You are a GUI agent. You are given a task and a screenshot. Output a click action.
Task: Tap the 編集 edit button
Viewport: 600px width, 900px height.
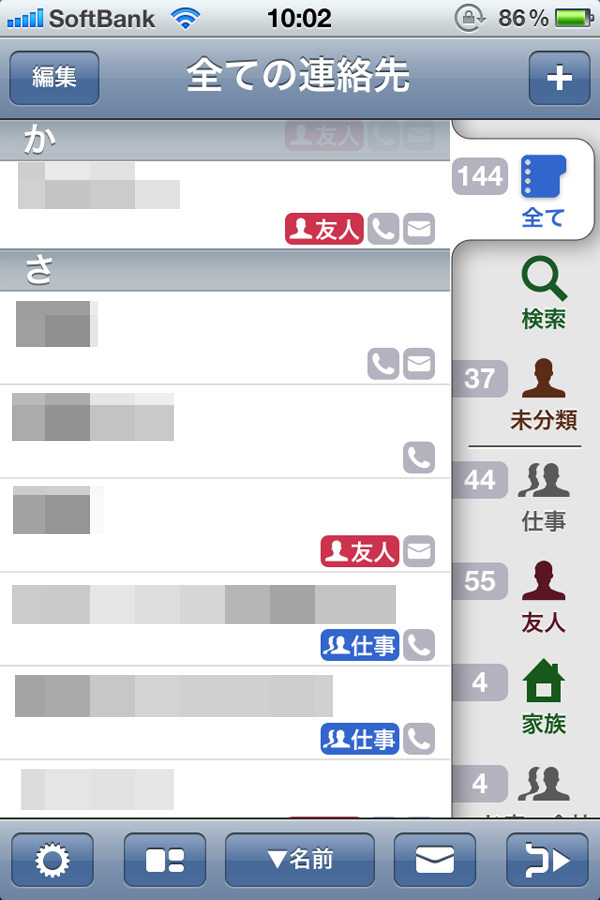[x=54, y=78]
